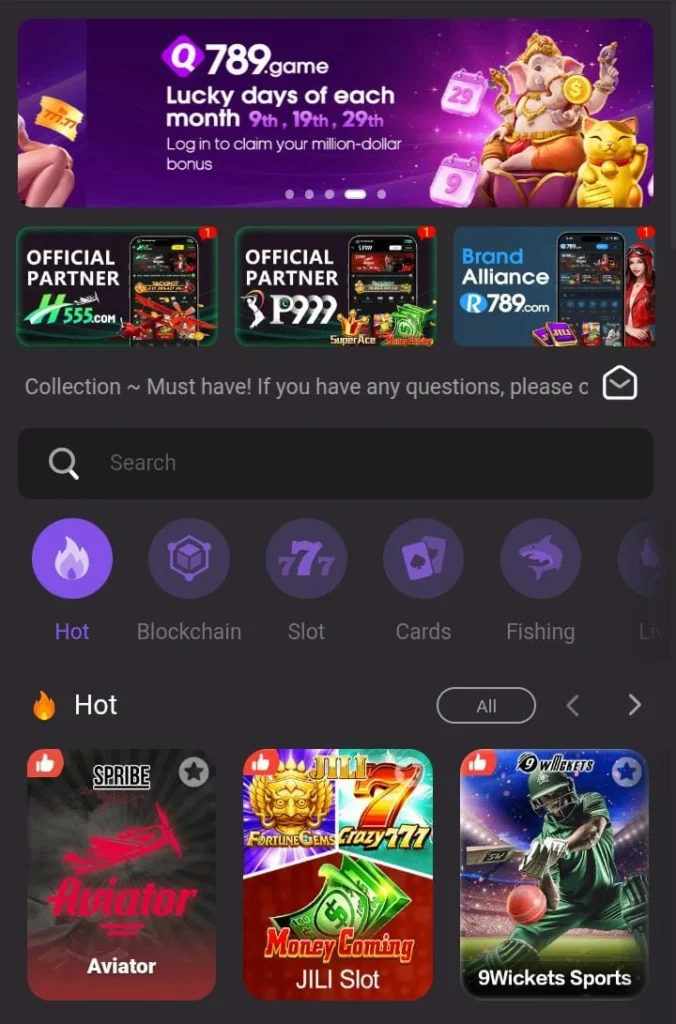The image size is (676, 1024).
Task: Go to next hot games page
Action: (634, 706)
